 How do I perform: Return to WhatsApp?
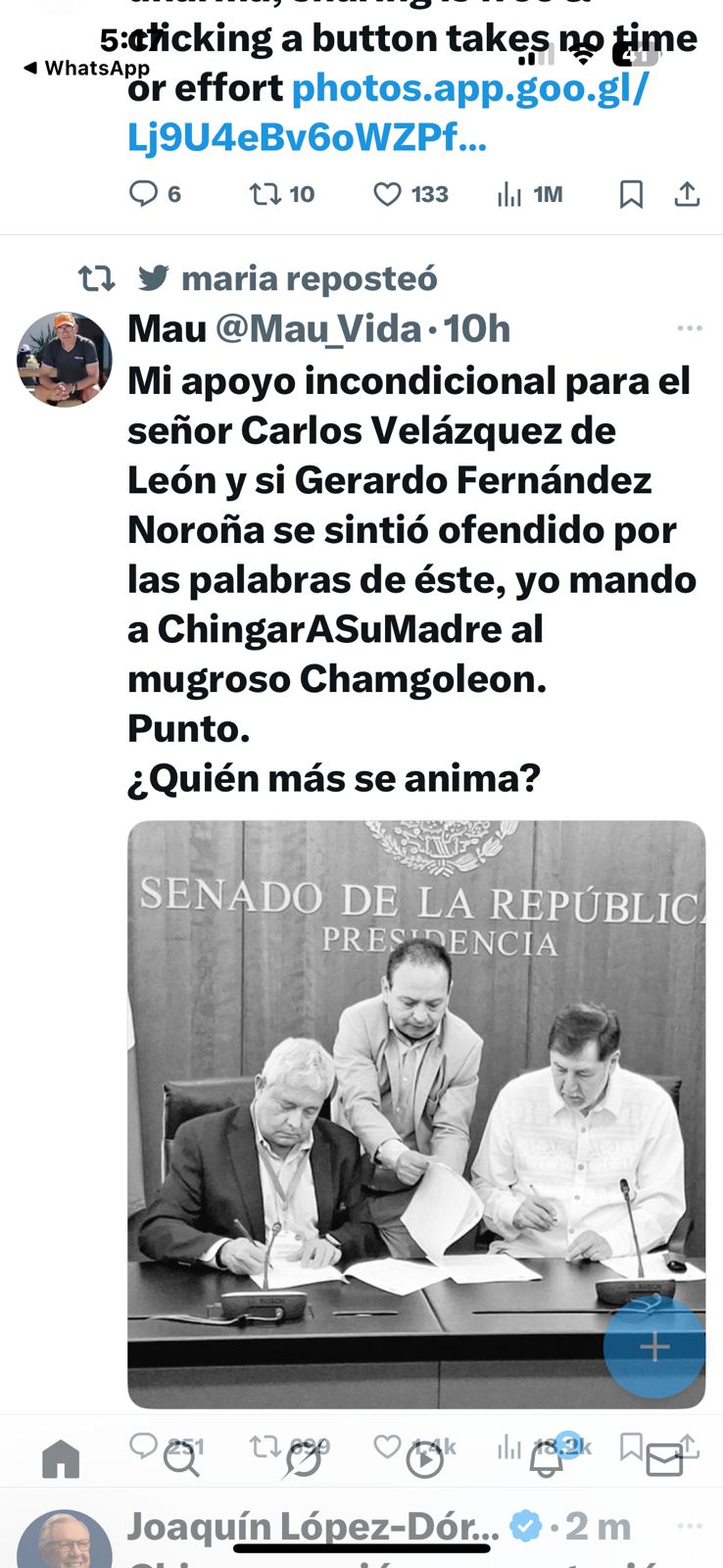tap(86, 68)
